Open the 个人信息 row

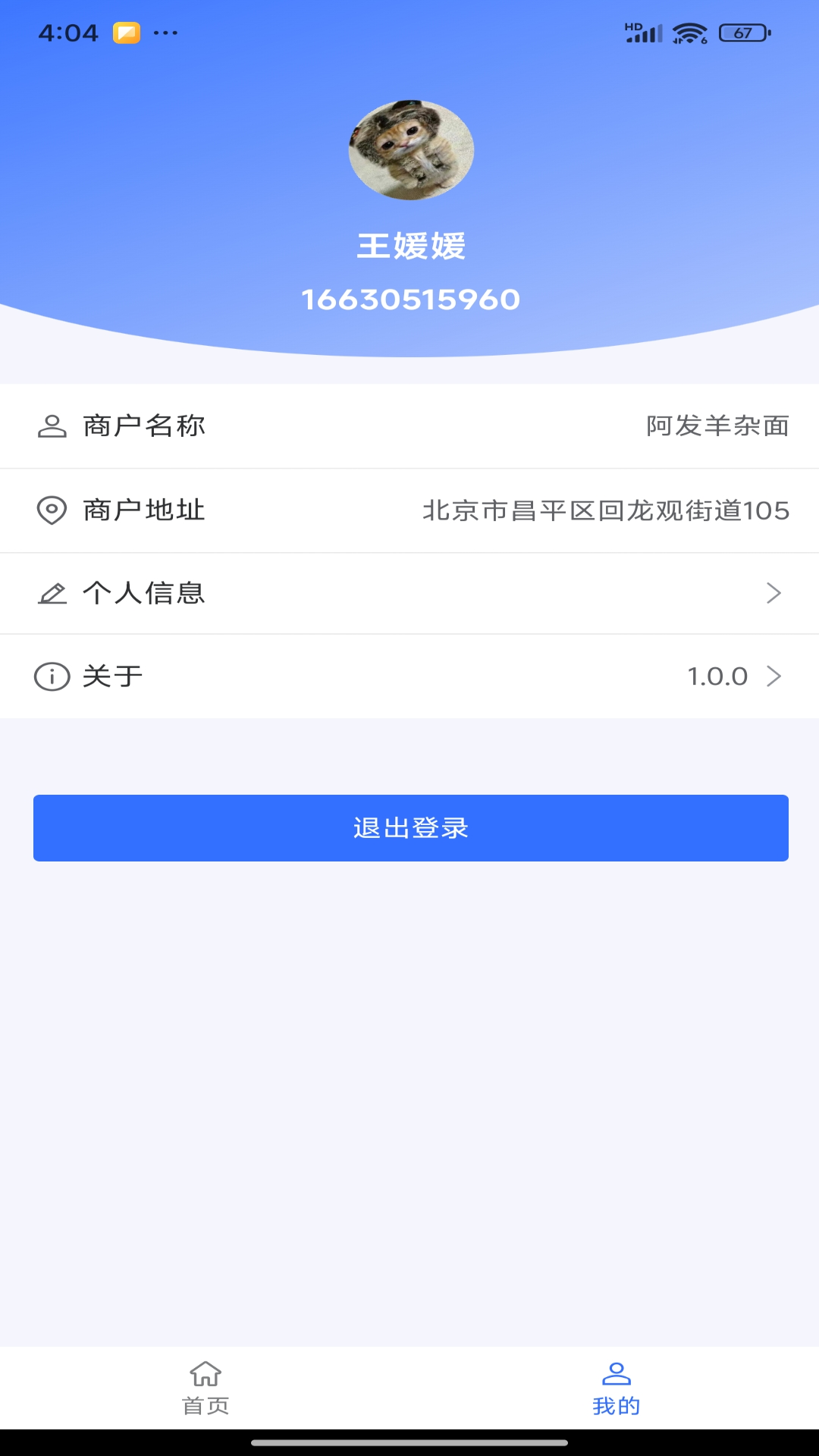409,593
